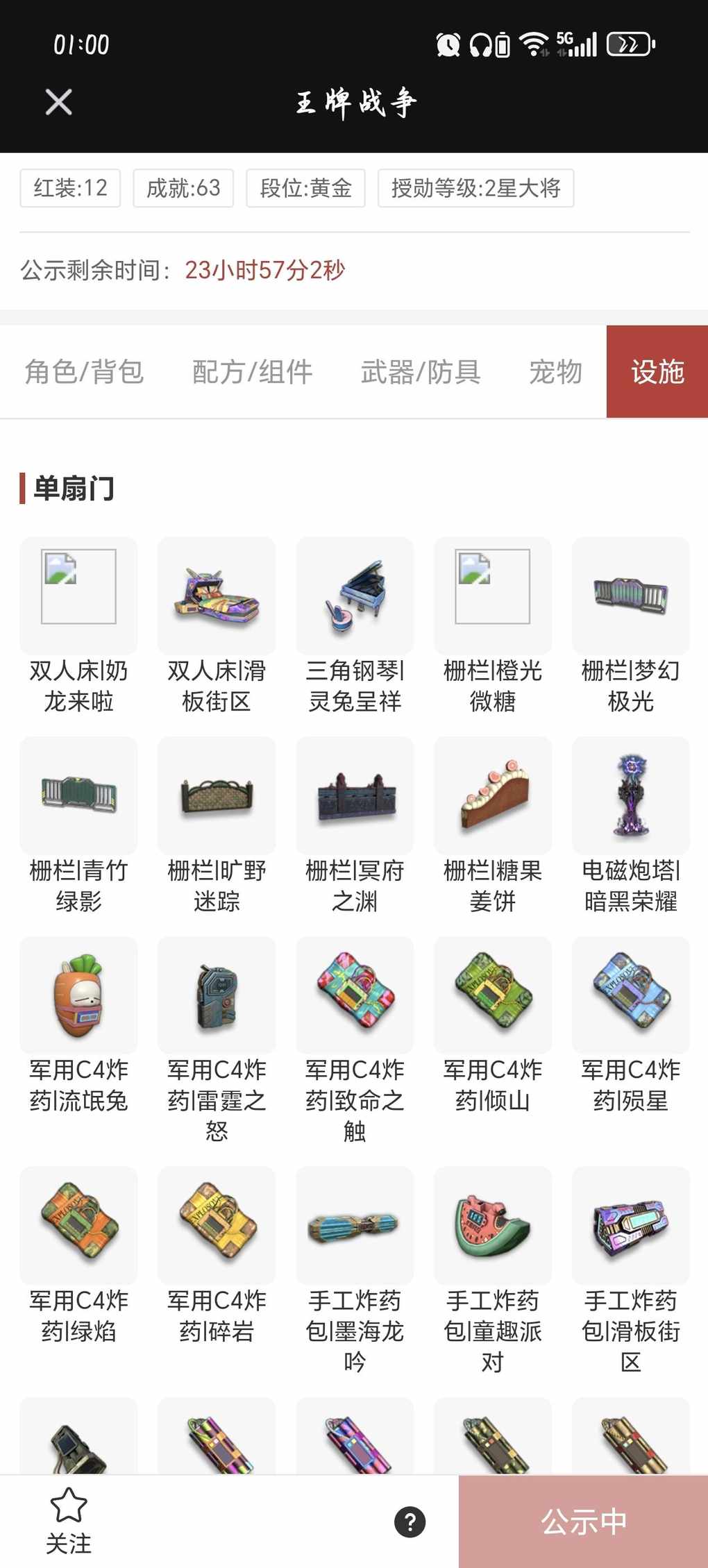
Task: Tap the 关注 star to follow
Action: click(69, 1520)
